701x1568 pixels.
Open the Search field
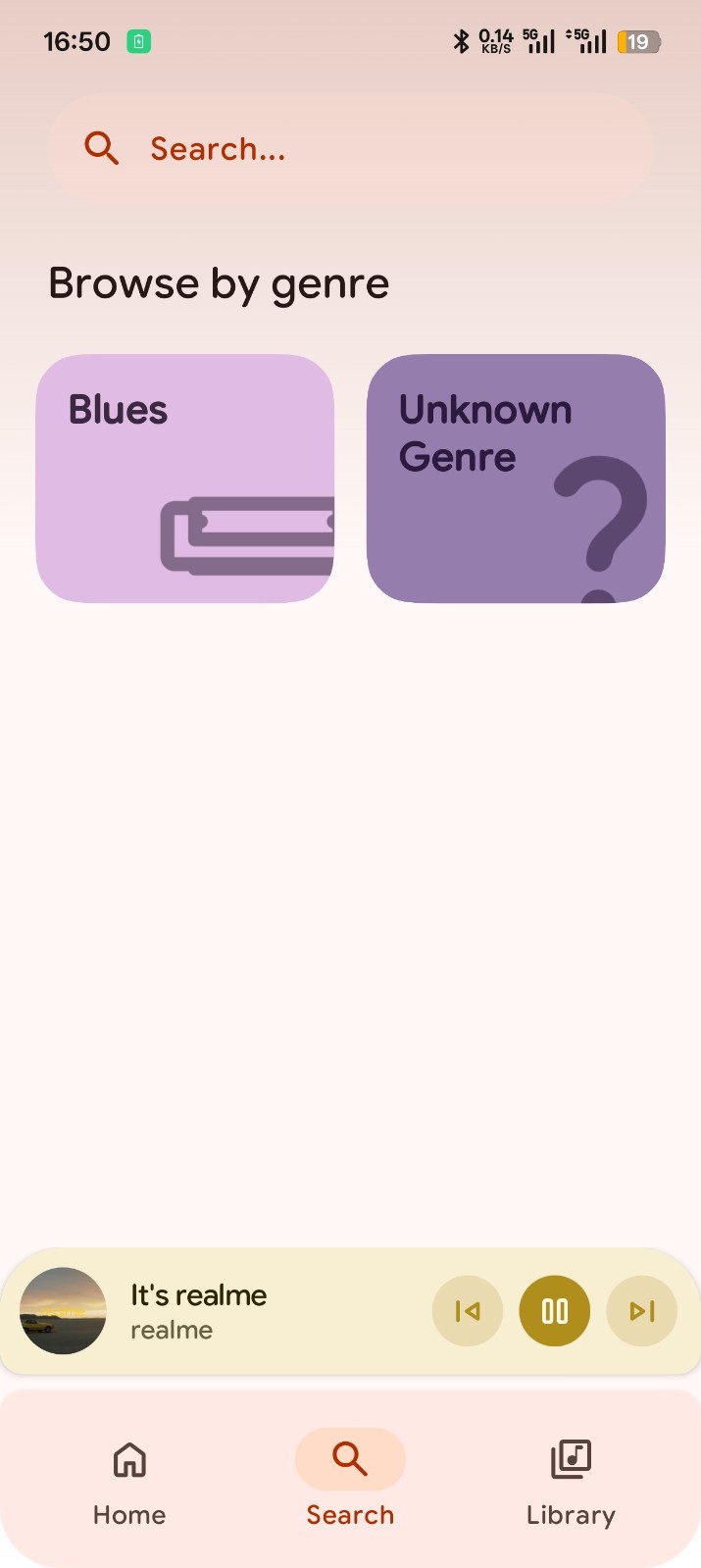(349, 149)
